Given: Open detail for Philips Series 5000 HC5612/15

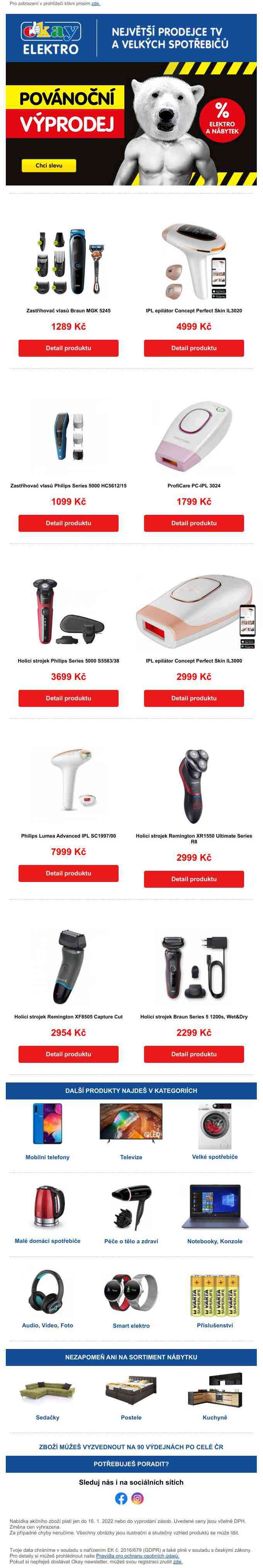Looking at the screenshot, I should tap(68, 523).
